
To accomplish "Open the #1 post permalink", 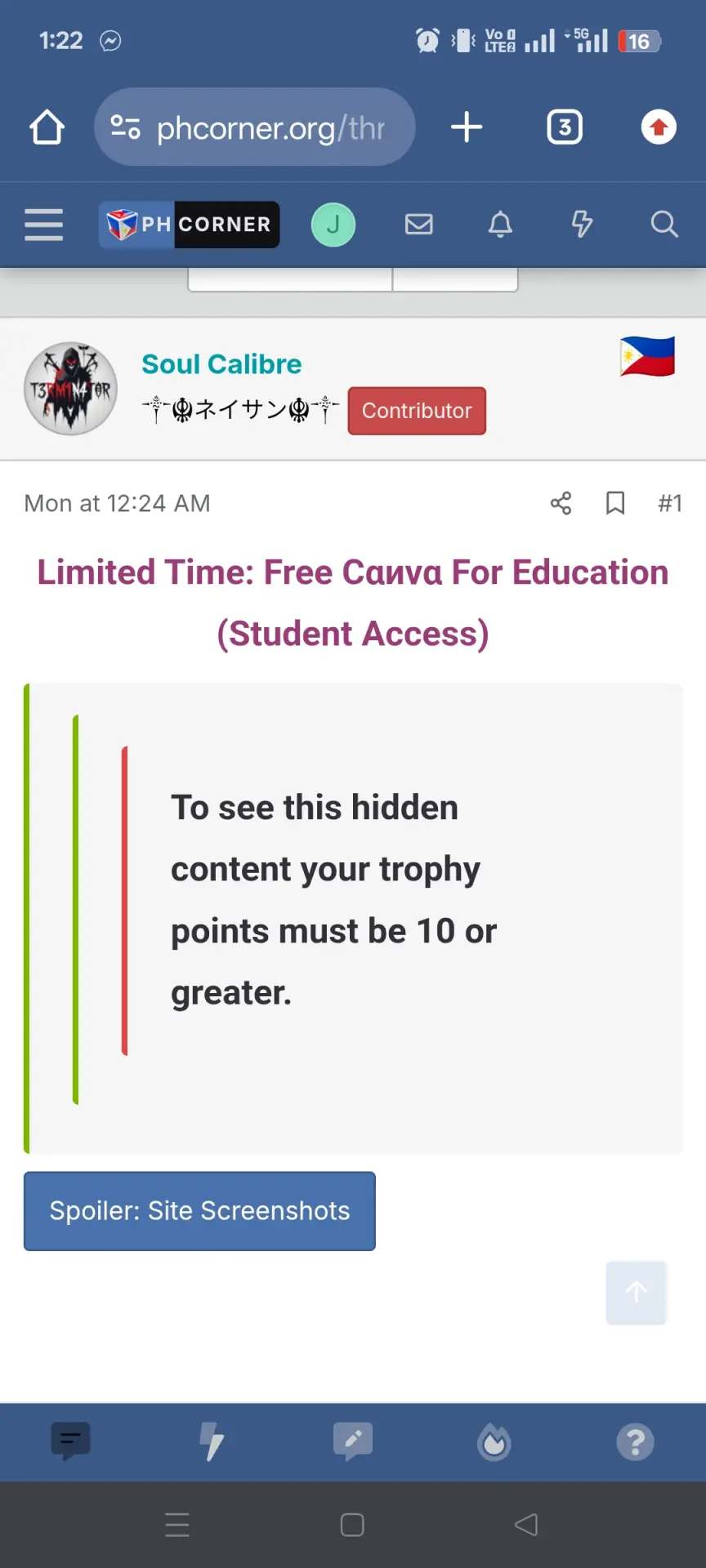I will [670, 503].
